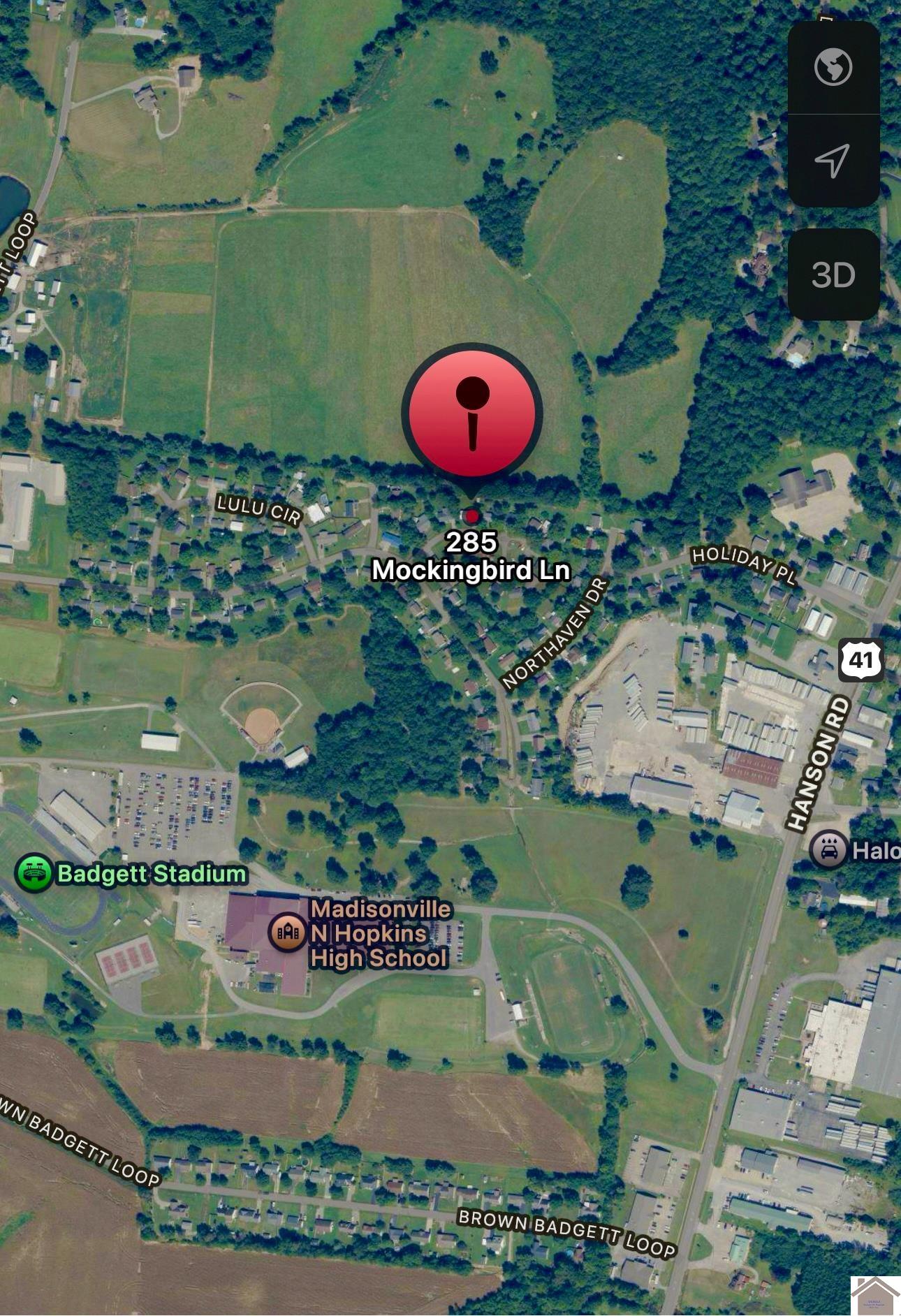
Task: Switch the map to 3D view
Action: (833, 275)
